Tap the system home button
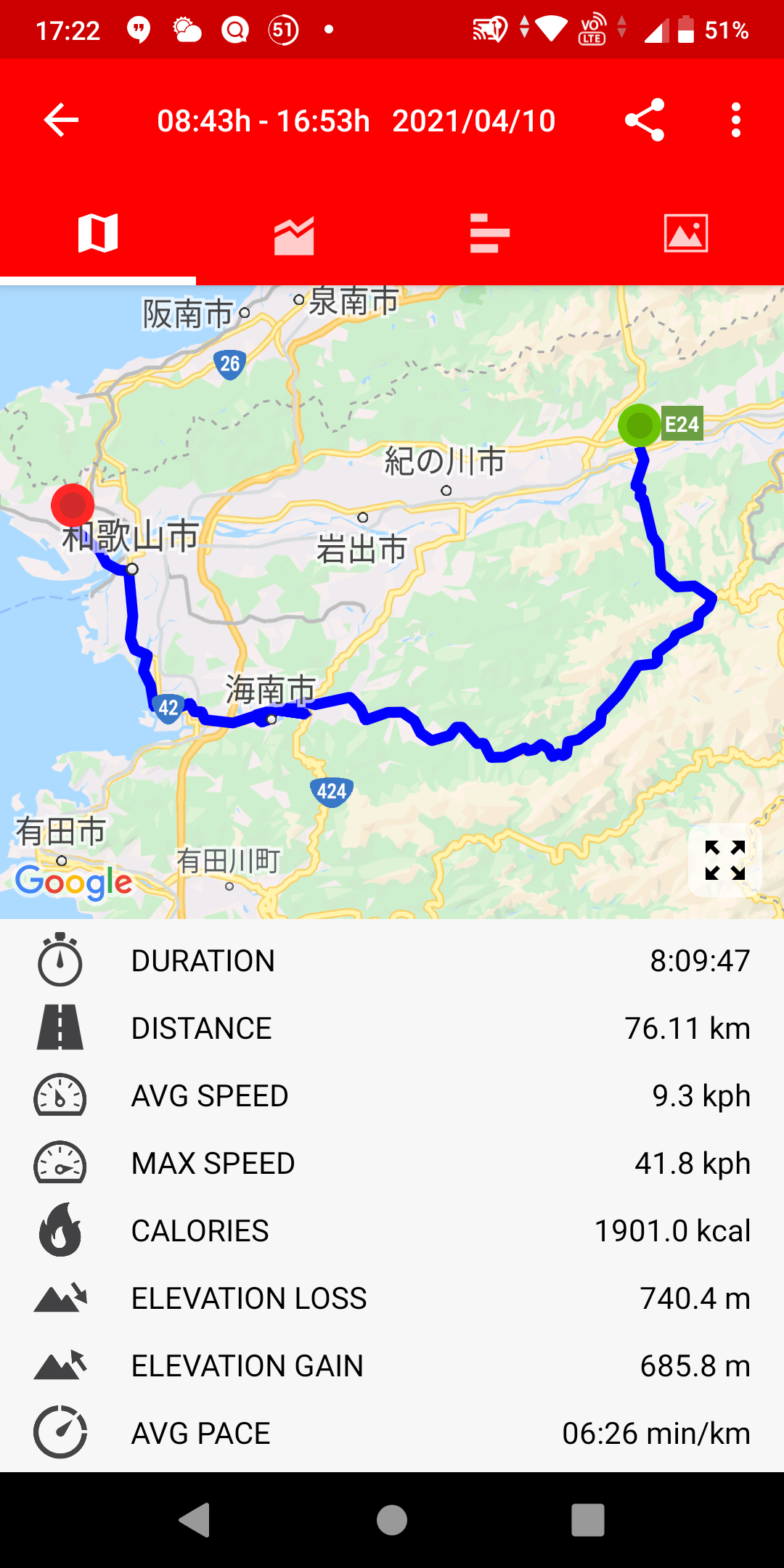 (392, 1520)
